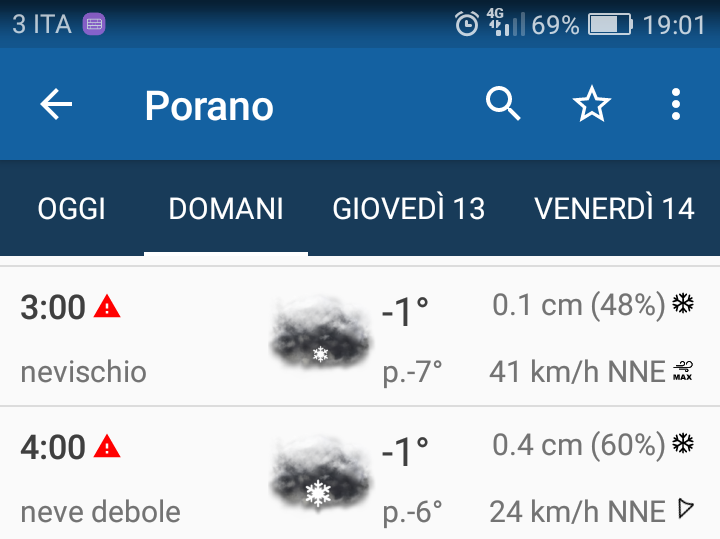Go back from the Porano forecast
This screenshot has width=720, height=539.
pos(56,105)
